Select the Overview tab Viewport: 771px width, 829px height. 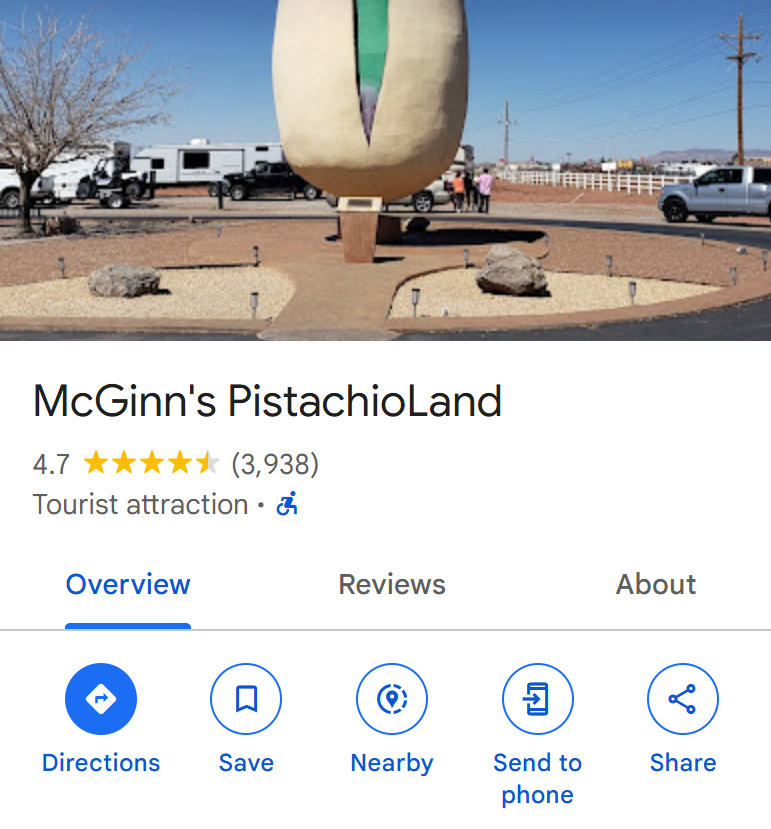(127, 585)
